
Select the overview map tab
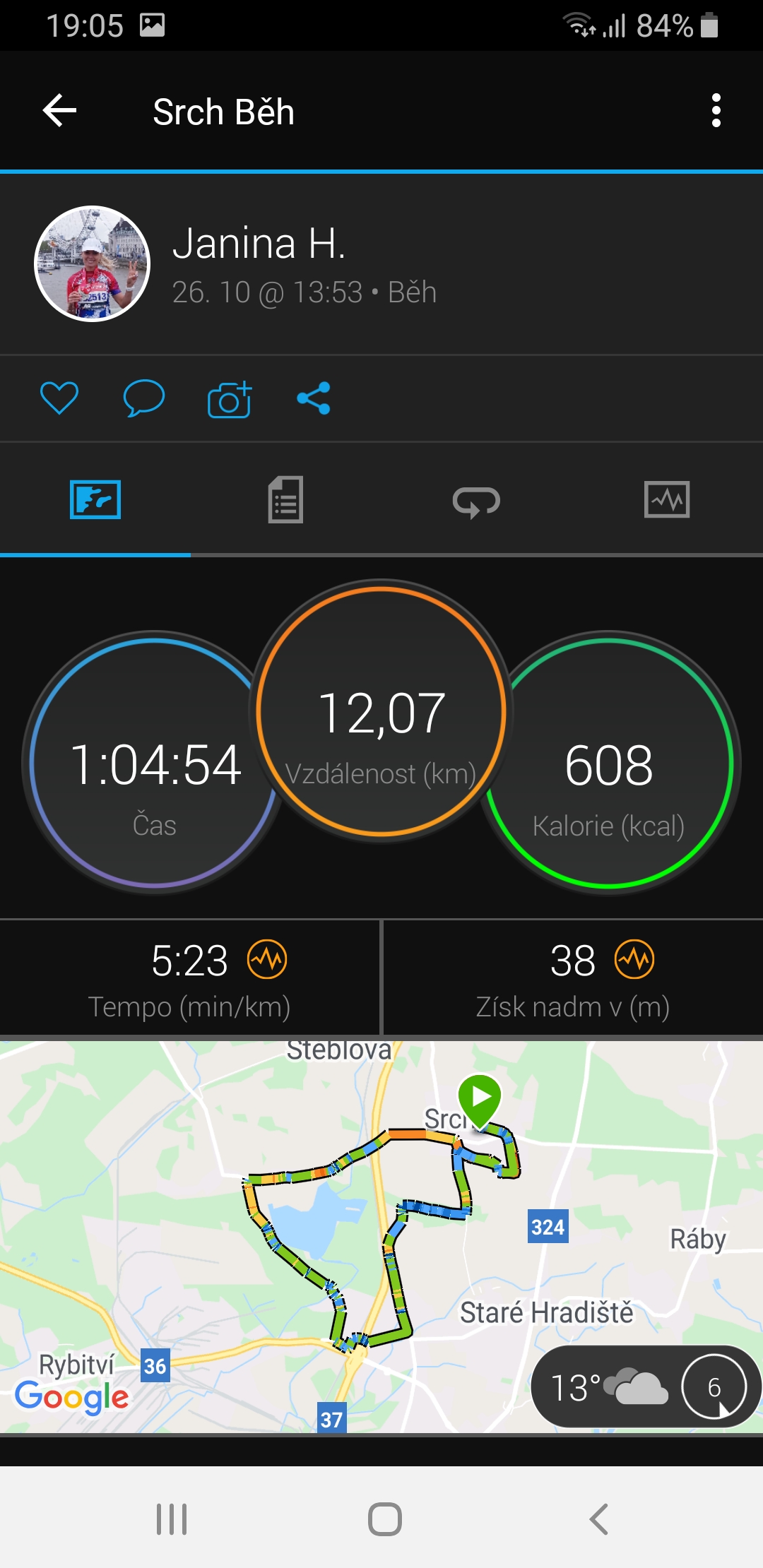coord(95,499)
